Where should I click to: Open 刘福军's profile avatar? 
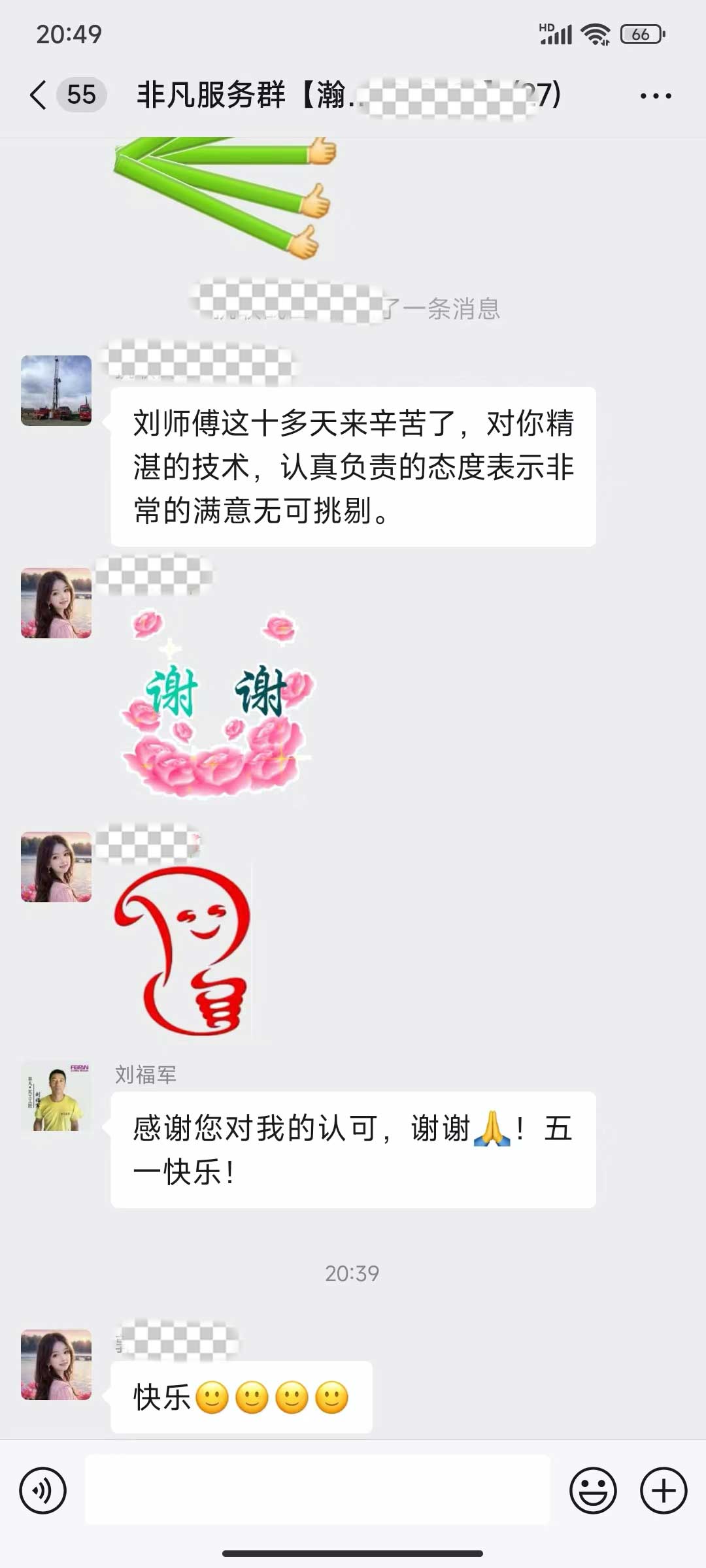[56, 1097]
